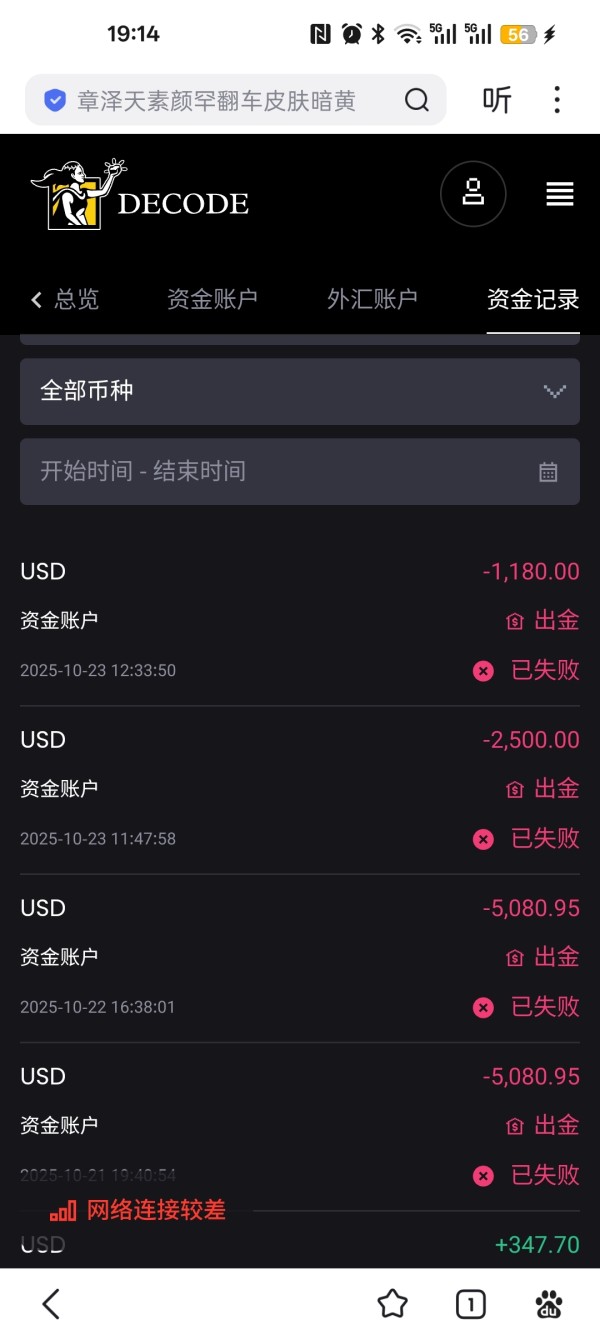Viewport: 600px width, 1340px height.
Task: Select the 资金记录 tab
Action: pos(532,299)
